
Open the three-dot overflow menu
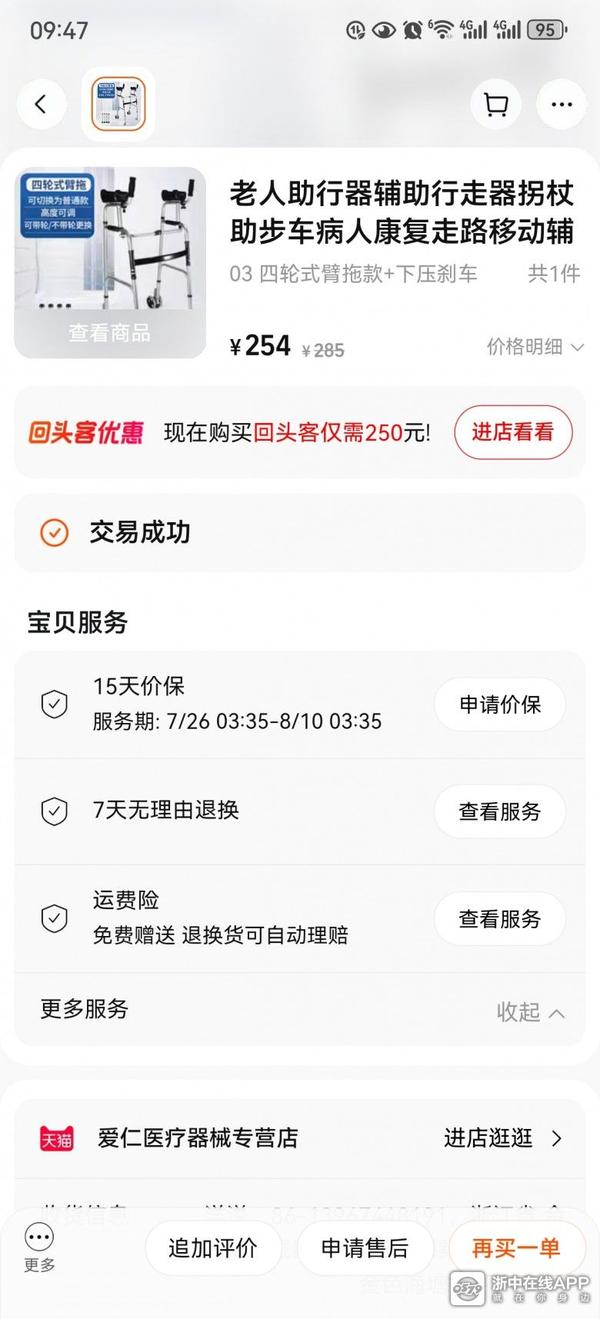(x=561, y=104)
